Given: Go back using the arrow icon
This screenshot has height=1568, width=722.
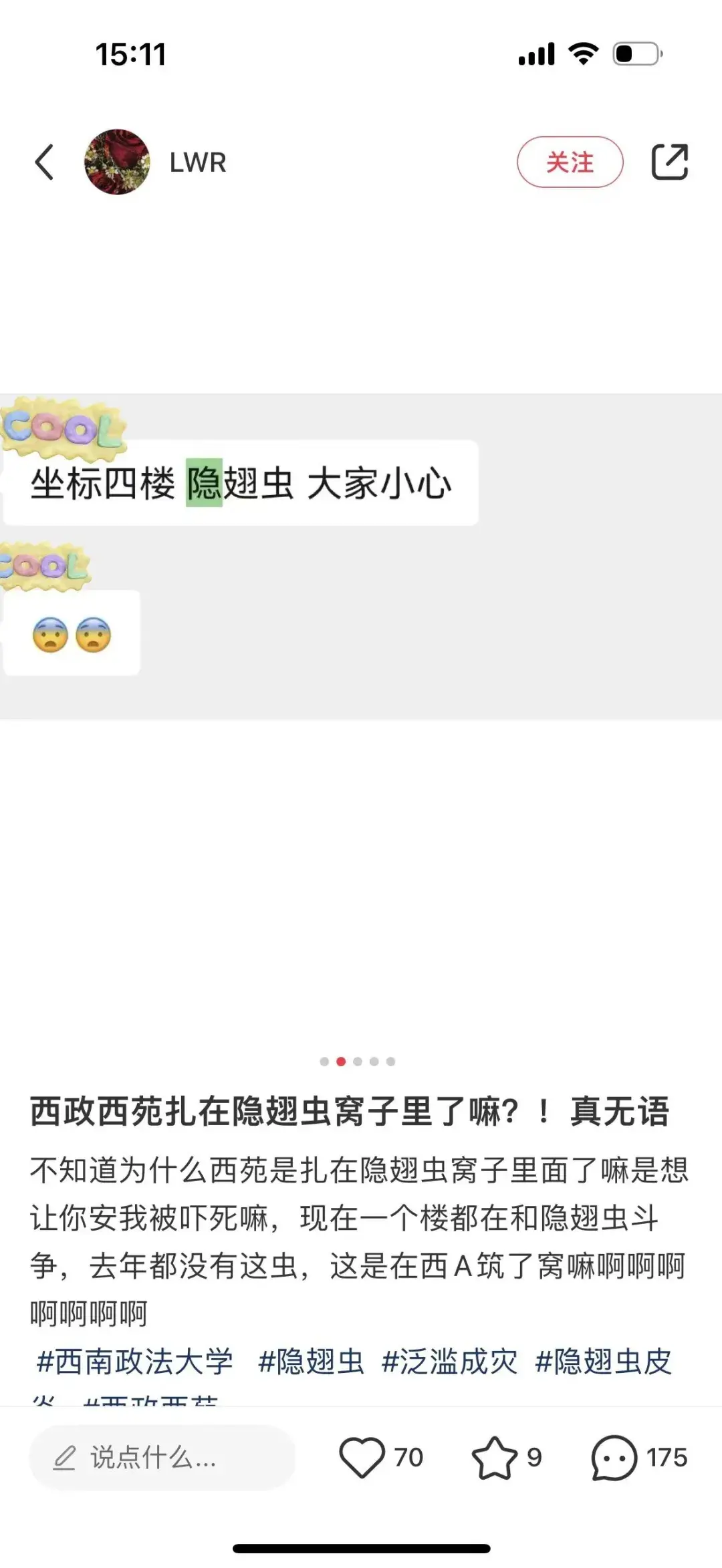Looking at the screenshot, I should point(44,162).
